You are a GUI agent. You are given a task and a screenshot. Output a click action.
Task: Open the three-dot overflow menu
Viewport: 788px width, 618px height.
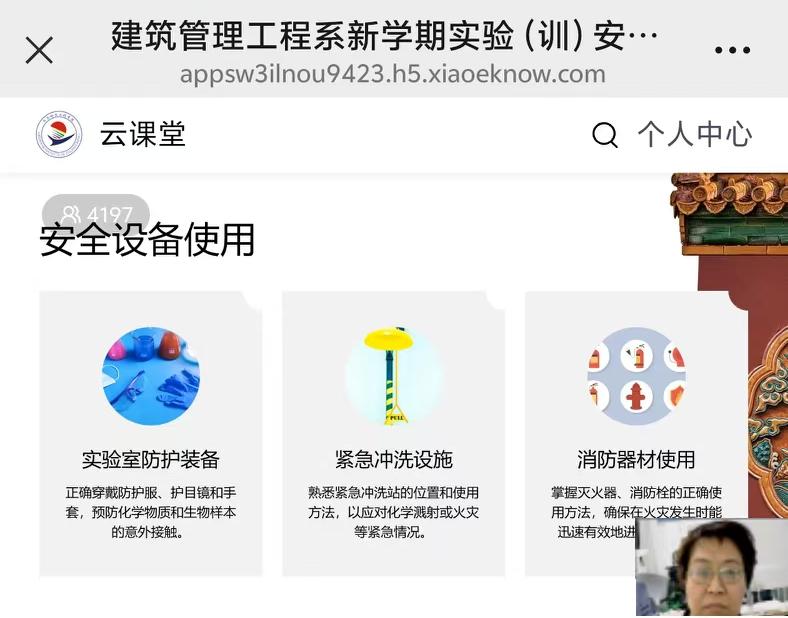click(x=732, y=50)
